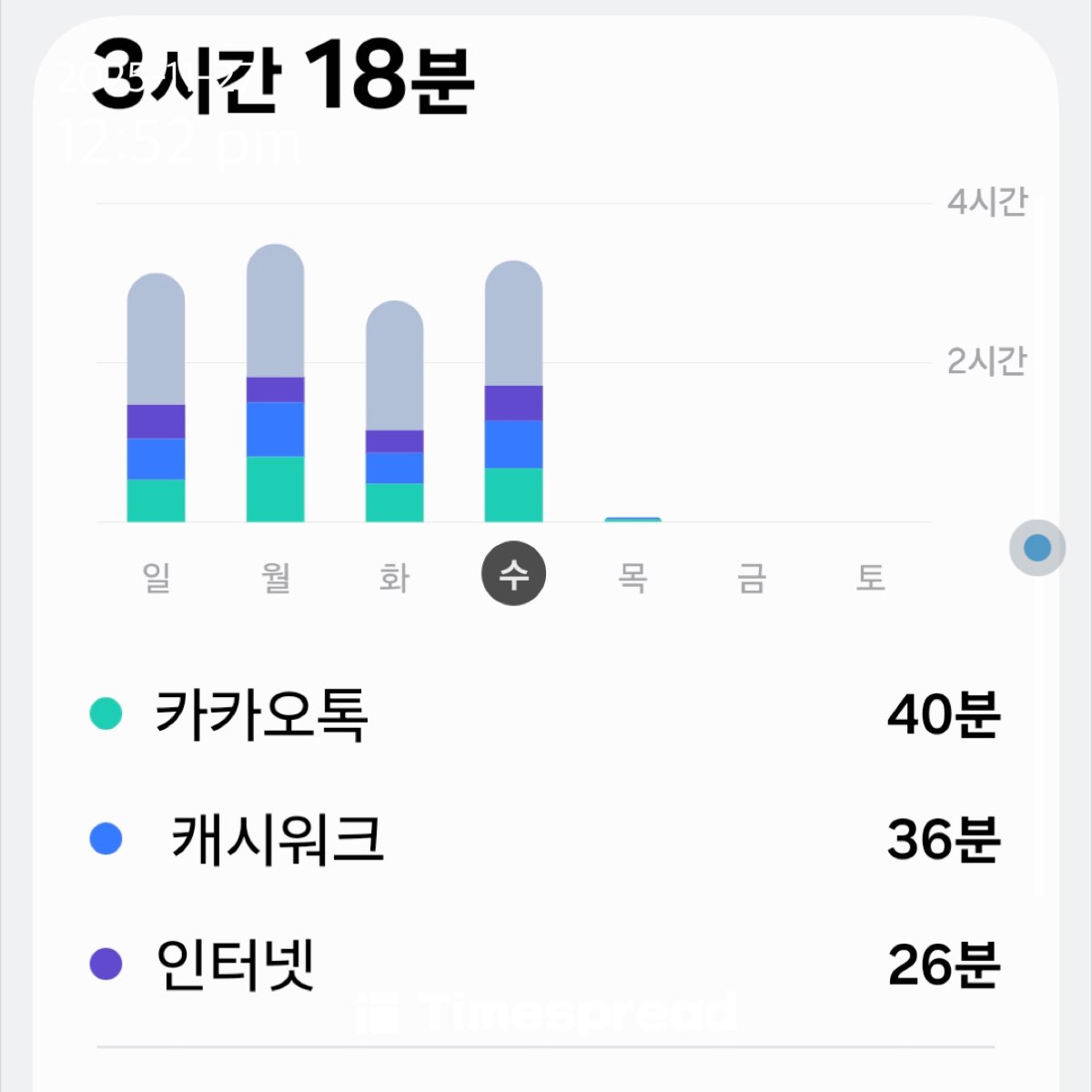Tap the highlighted Wednesday (수) day

coord(513,574)
